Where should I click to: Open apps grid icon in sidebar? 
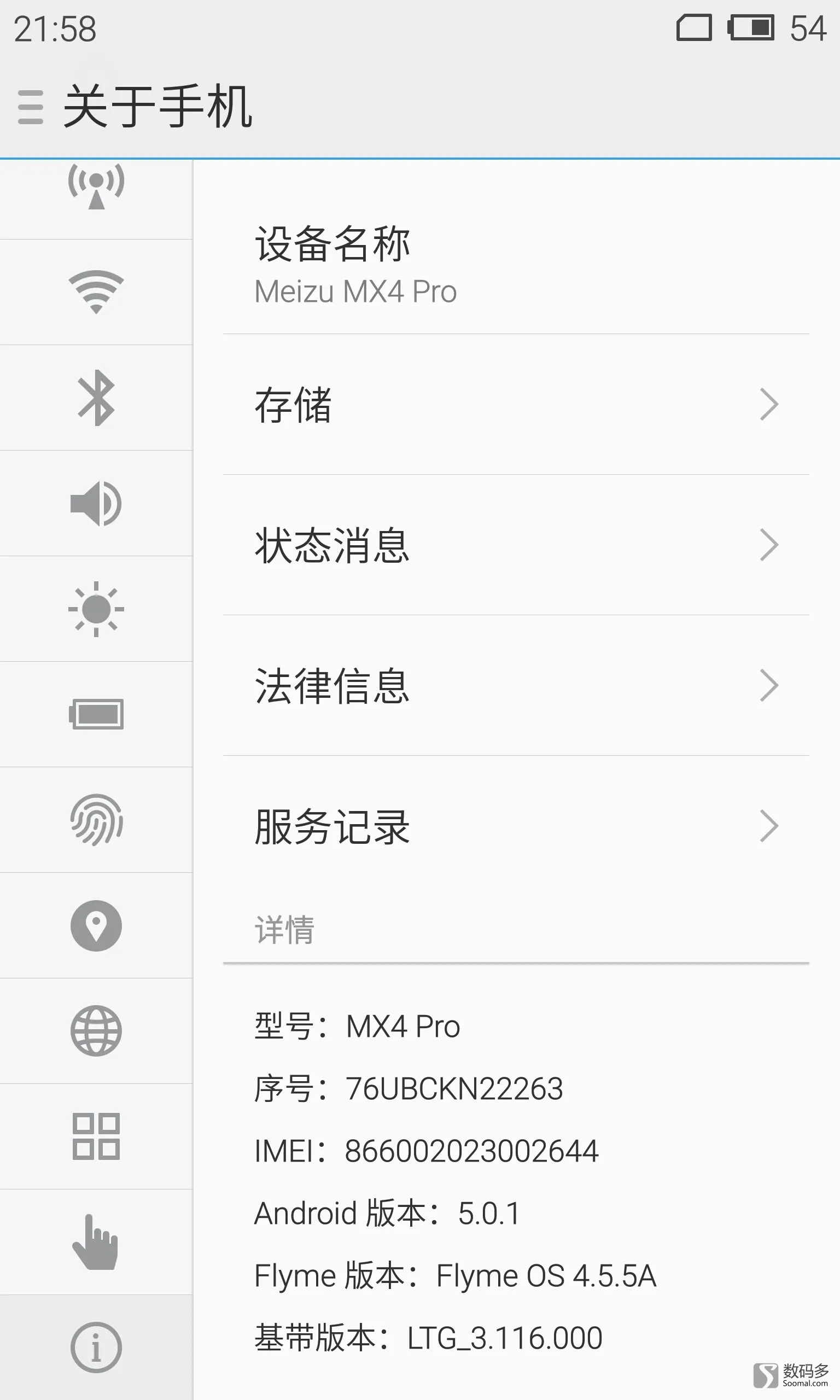tap(96, 1136)
